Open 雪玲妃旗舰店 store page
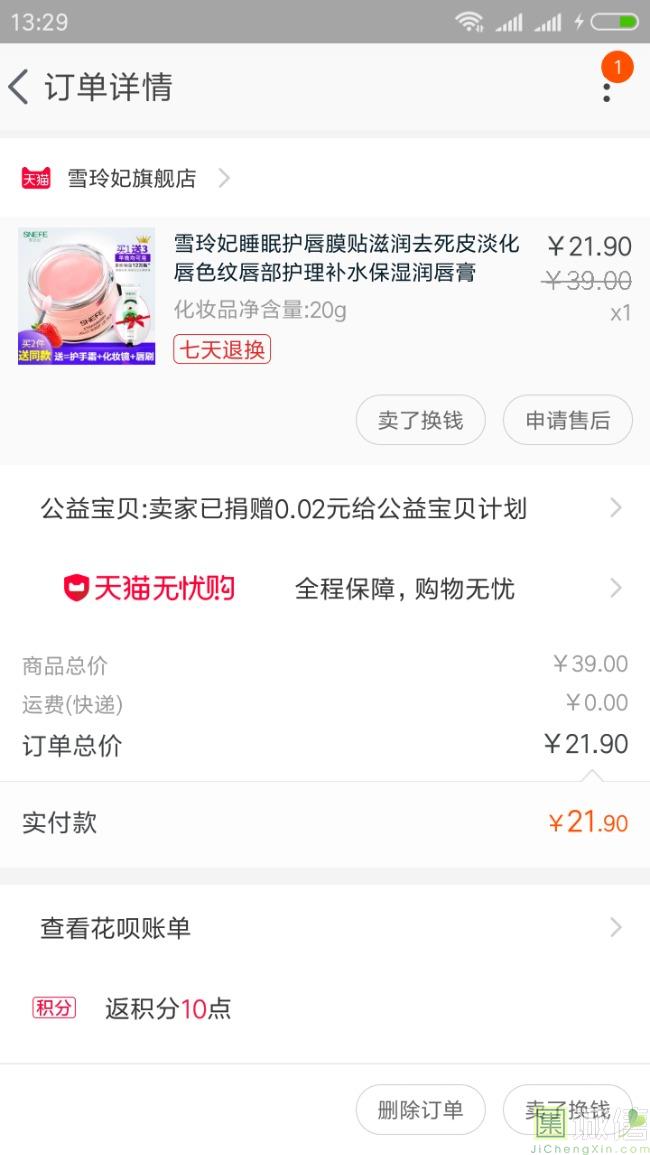 [131, 179]
